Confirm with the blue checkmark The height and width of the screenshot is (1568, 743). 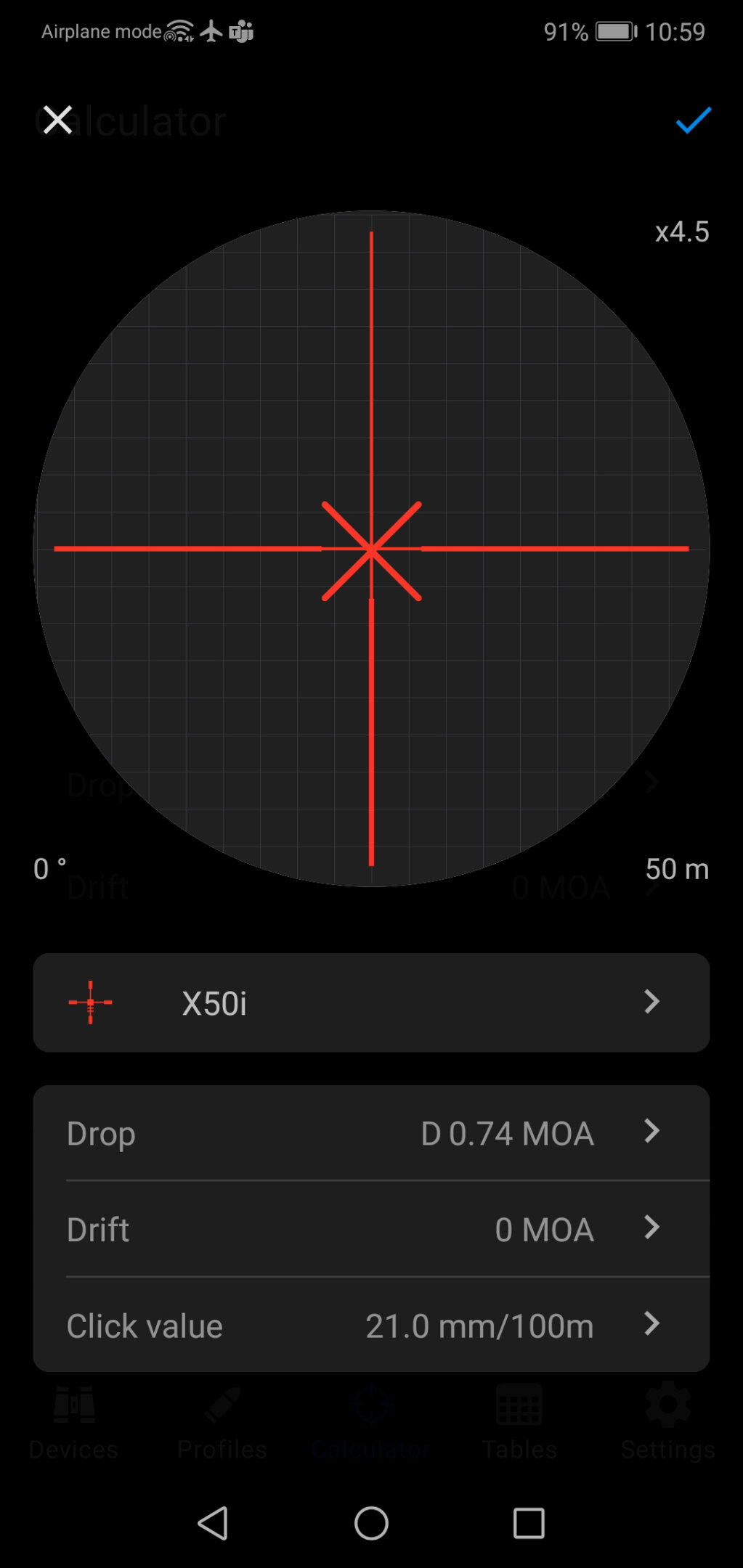pos(693,121)
